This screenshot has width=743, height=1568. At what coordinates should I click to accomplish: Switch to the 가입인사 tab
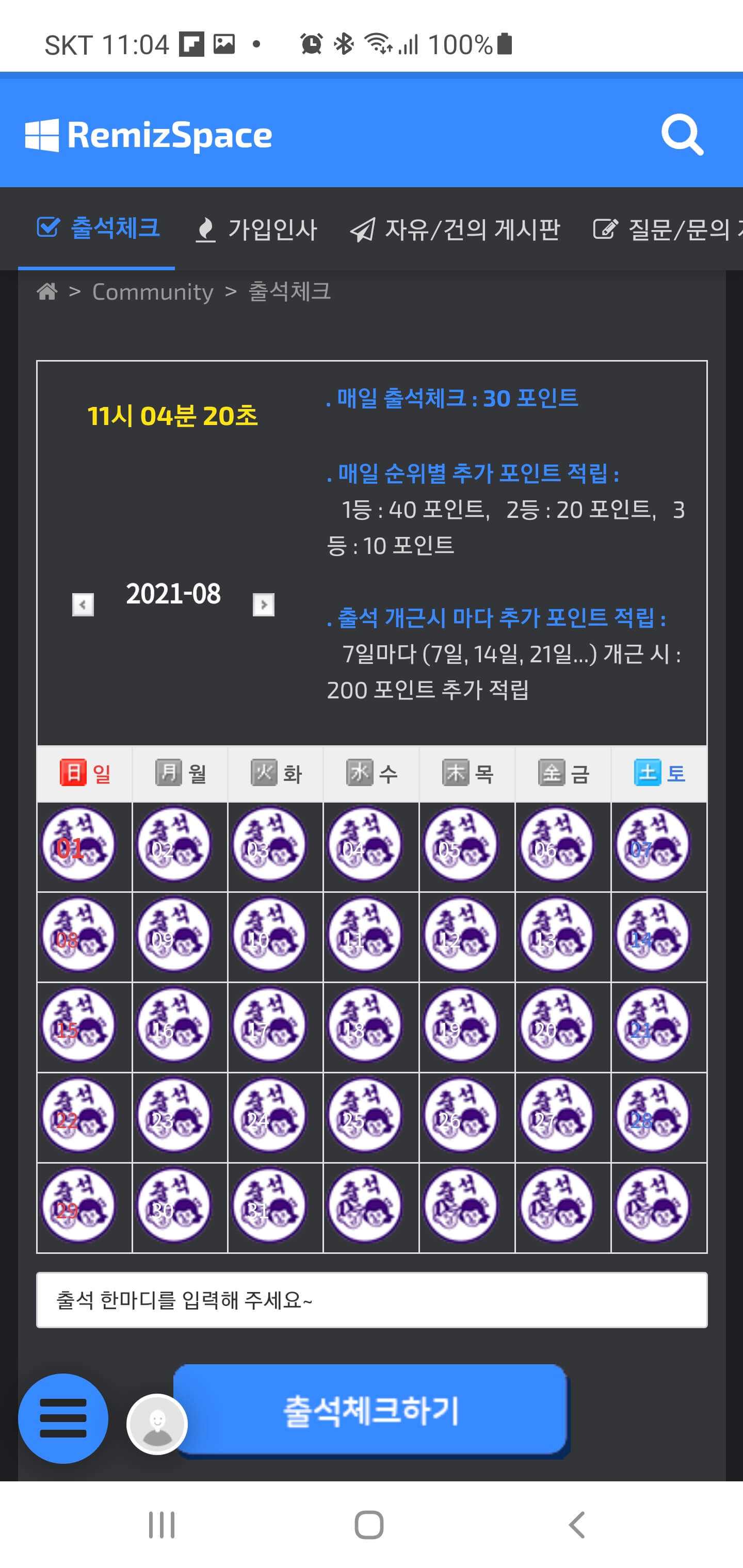pyautogui.click(x=256, y=230)
